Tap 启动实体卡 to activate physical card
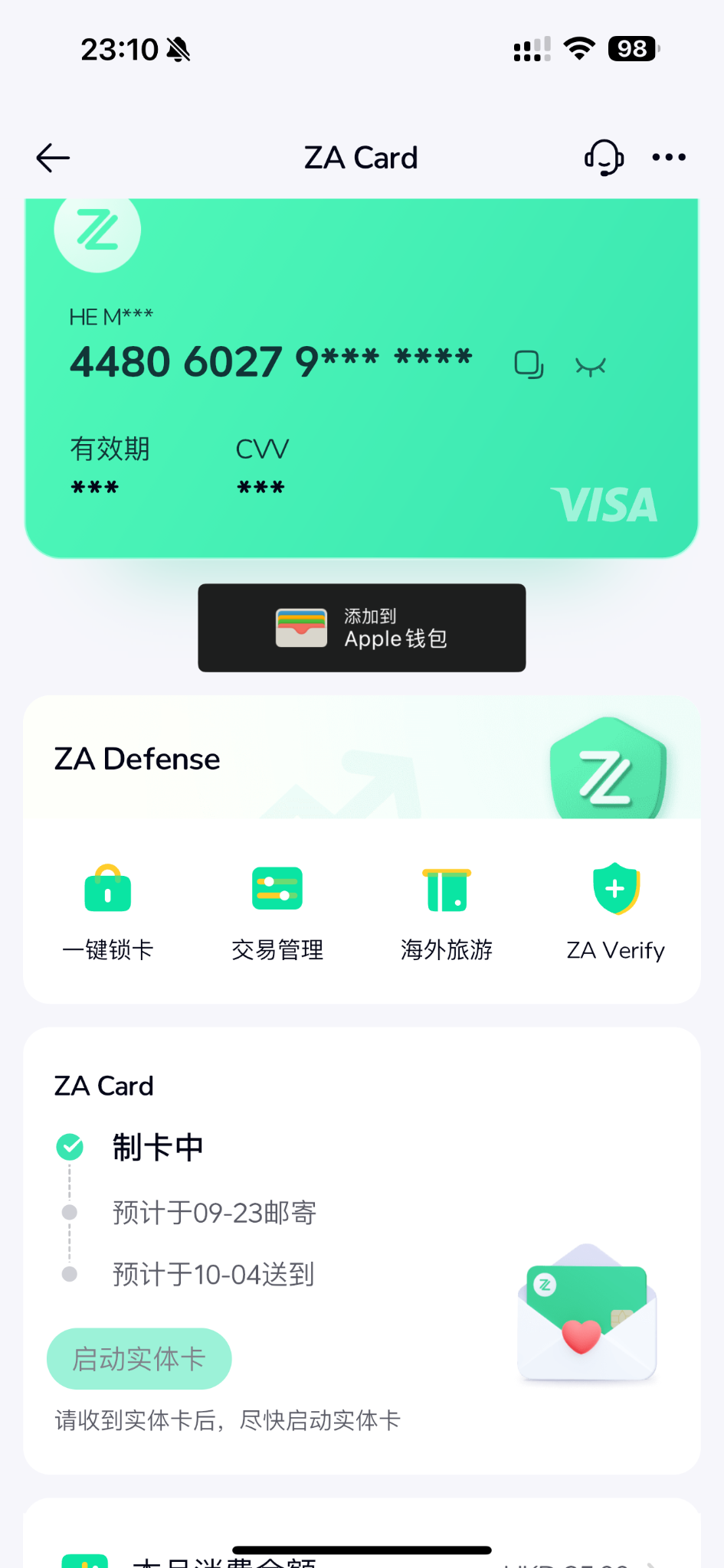 click(x=139, y=1358)
